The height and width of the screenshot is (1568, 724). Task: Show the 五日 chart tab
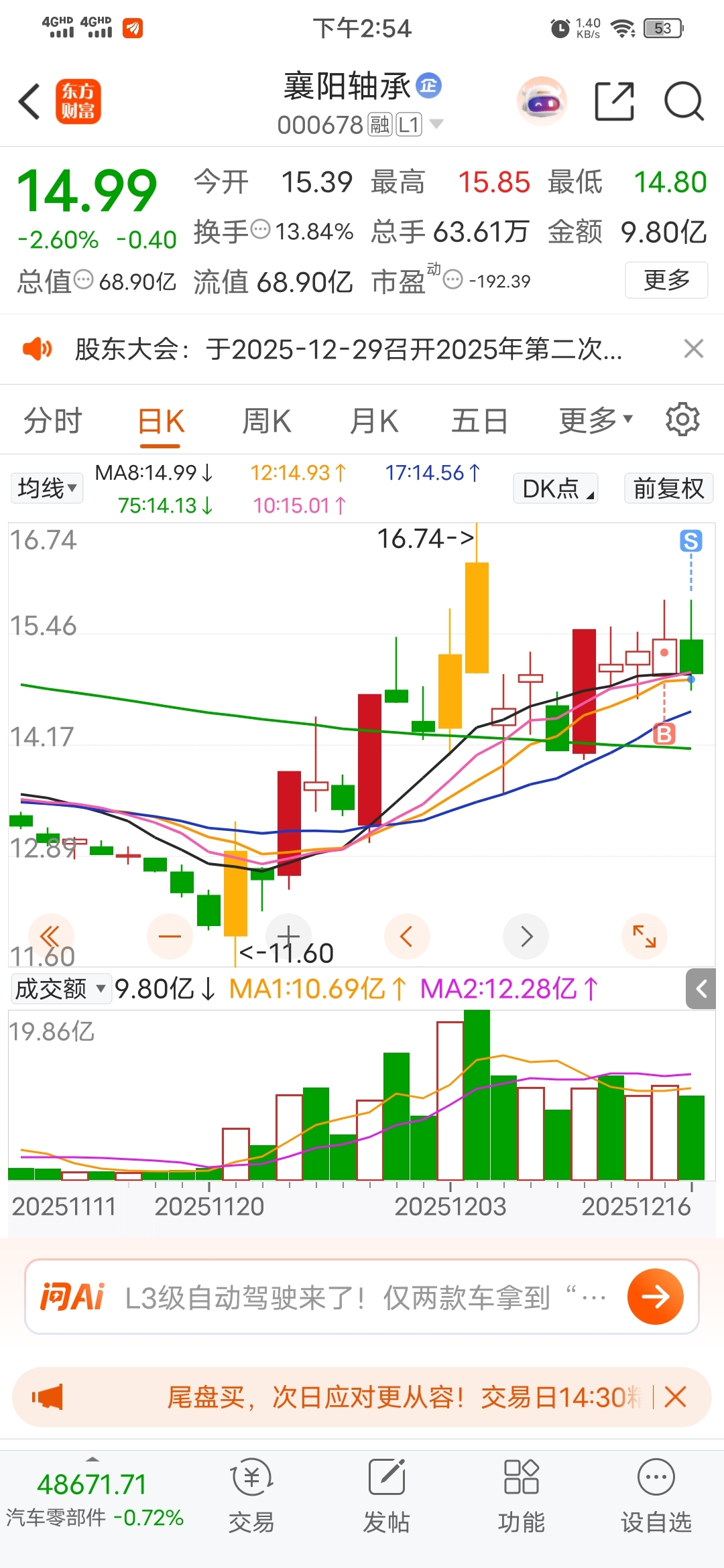tap(479, 421)
